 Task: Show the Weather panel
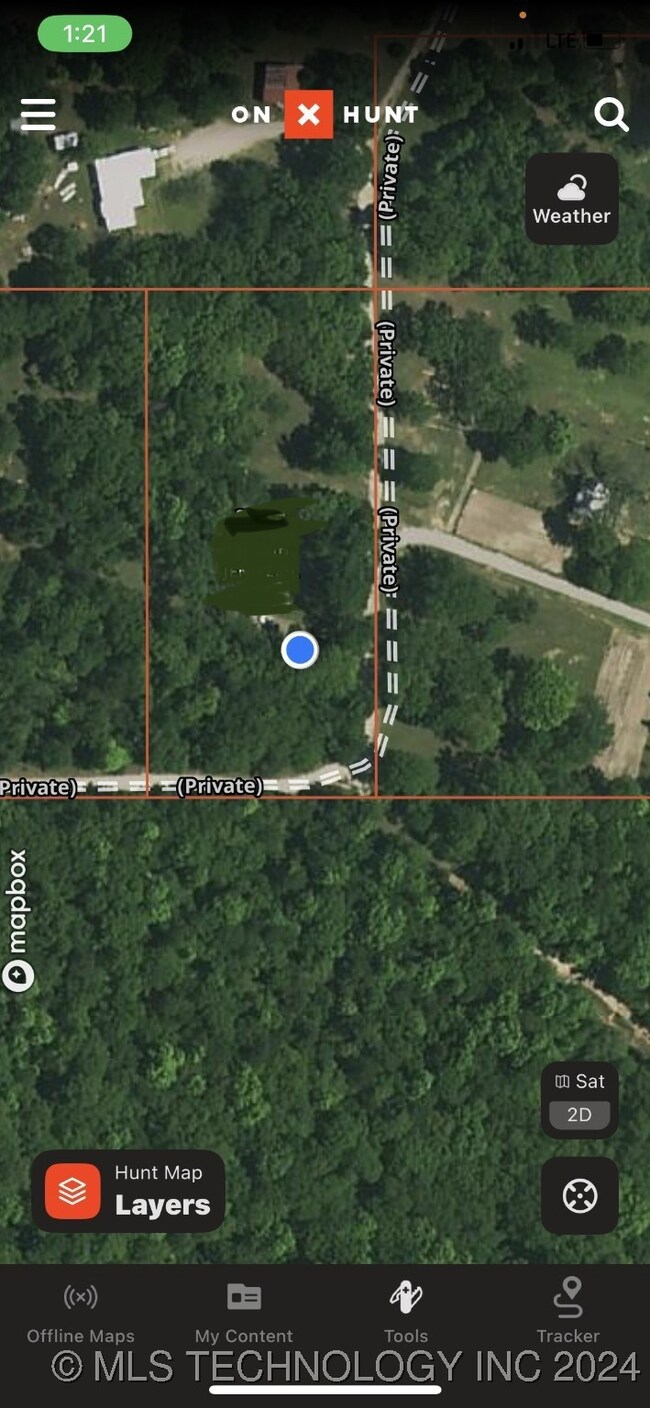pyautogui.click(x=571, y=199)
